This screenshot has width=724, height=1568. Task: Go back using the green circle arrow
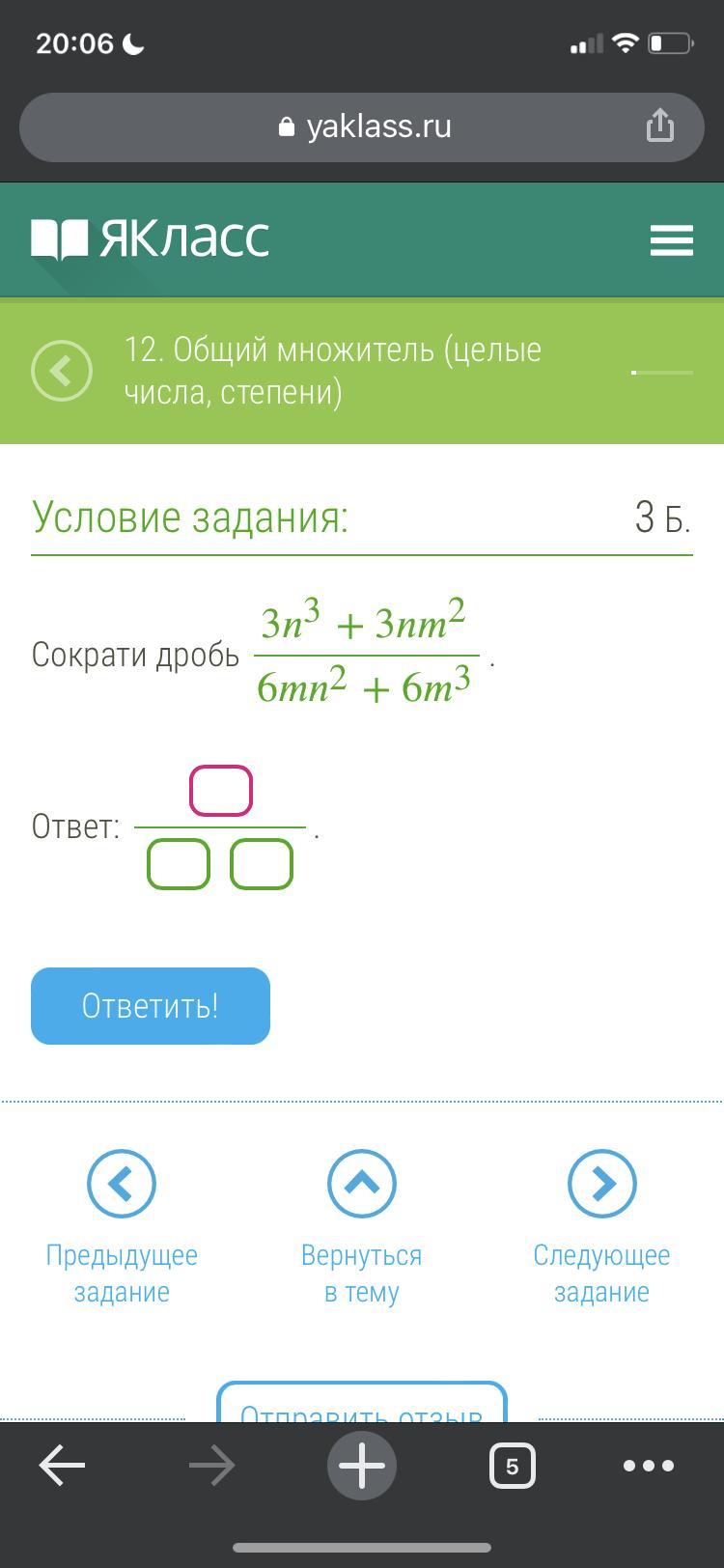pyautogui.click(x=62, y=371)
